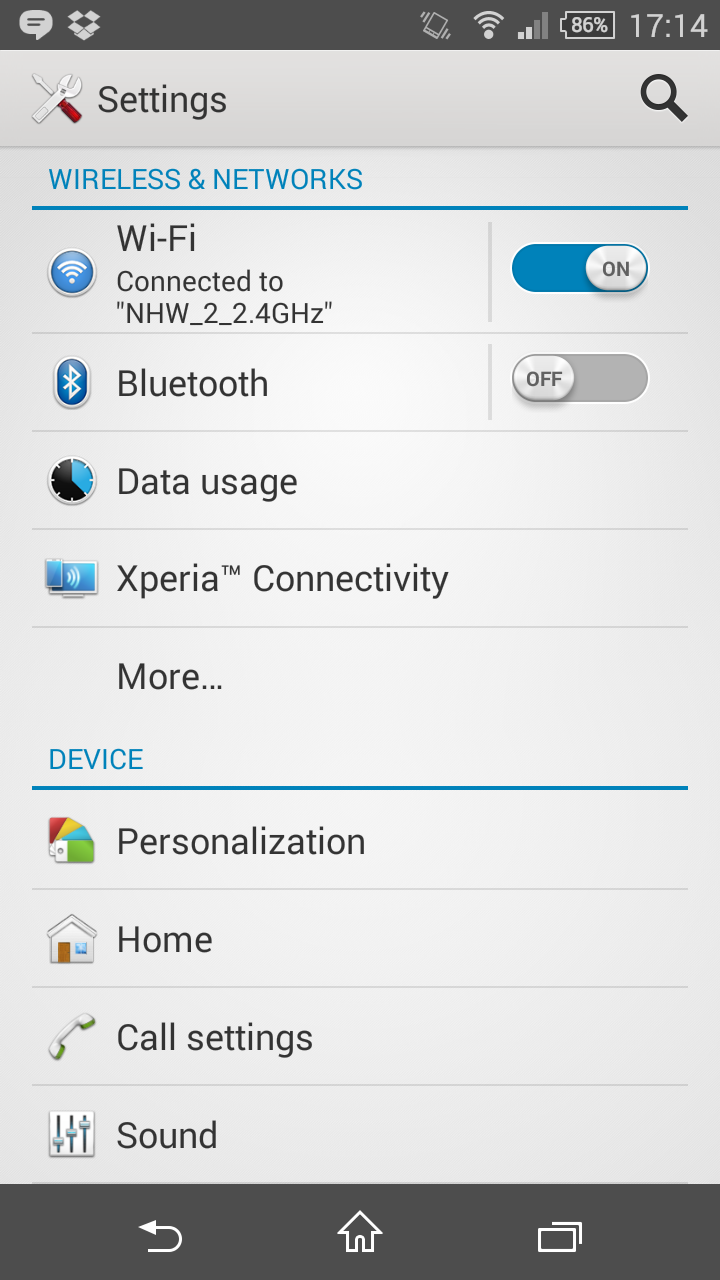Open Data usage

[300, 481]
